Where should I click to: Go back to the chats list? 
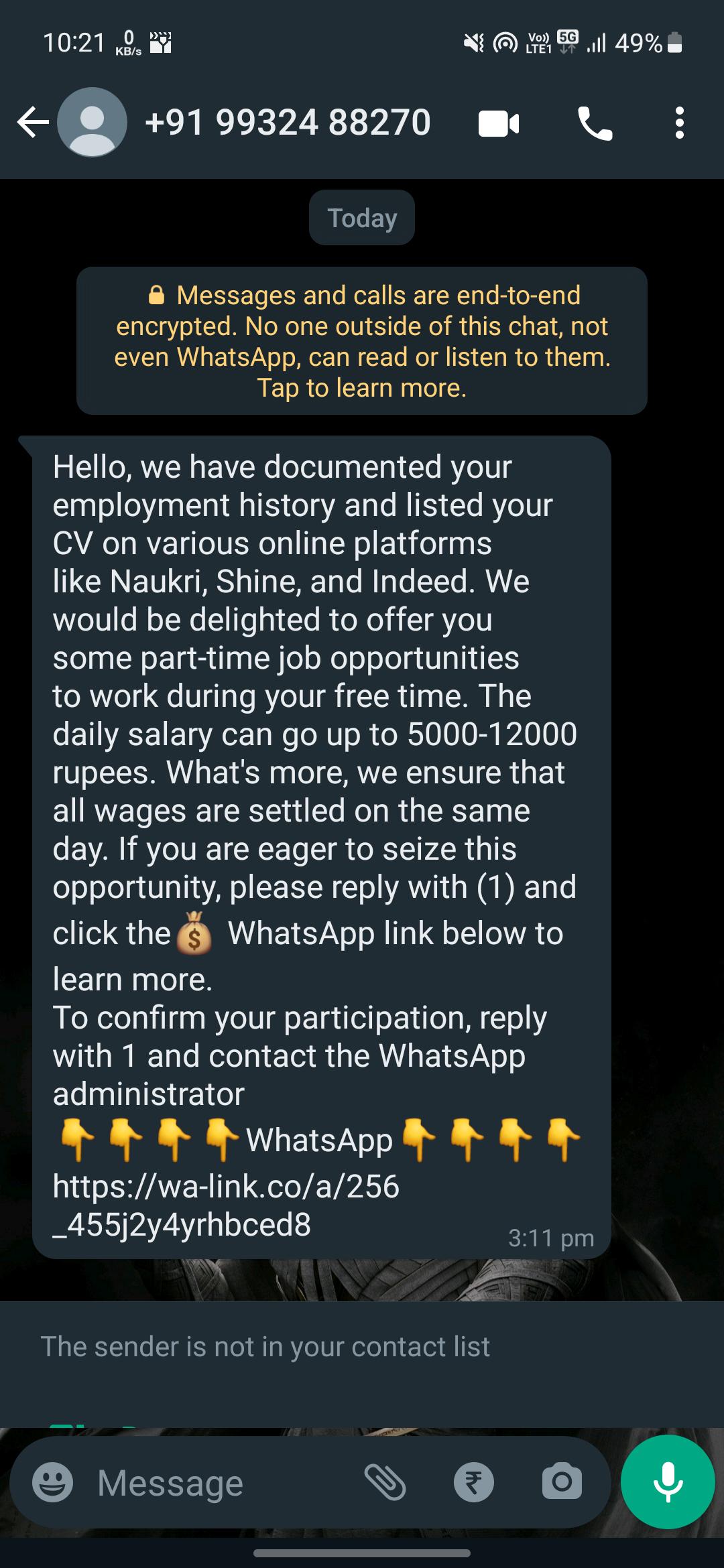32,123
